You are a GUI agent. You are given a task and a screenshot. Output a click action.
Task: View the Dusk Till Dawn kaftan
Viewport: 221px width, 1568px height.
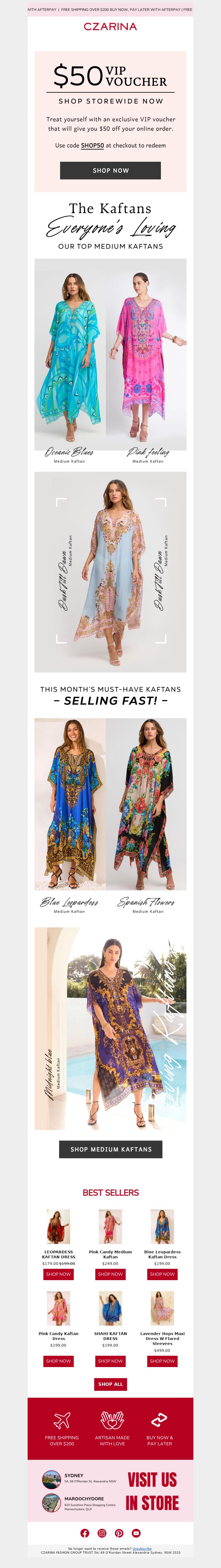tap(110, 572)
